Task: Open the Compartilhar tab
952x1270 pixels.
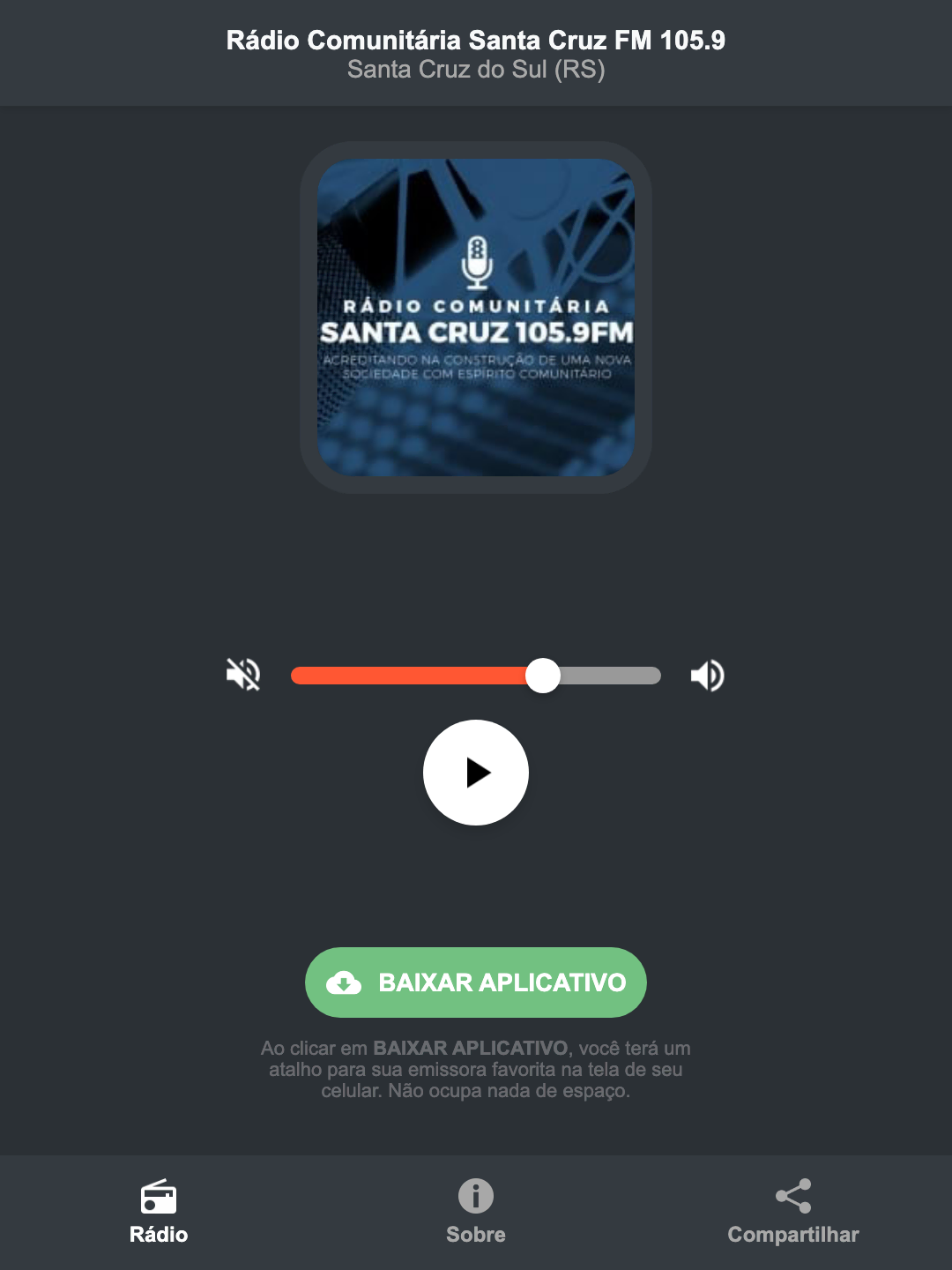Action: tap(792, 1213)
